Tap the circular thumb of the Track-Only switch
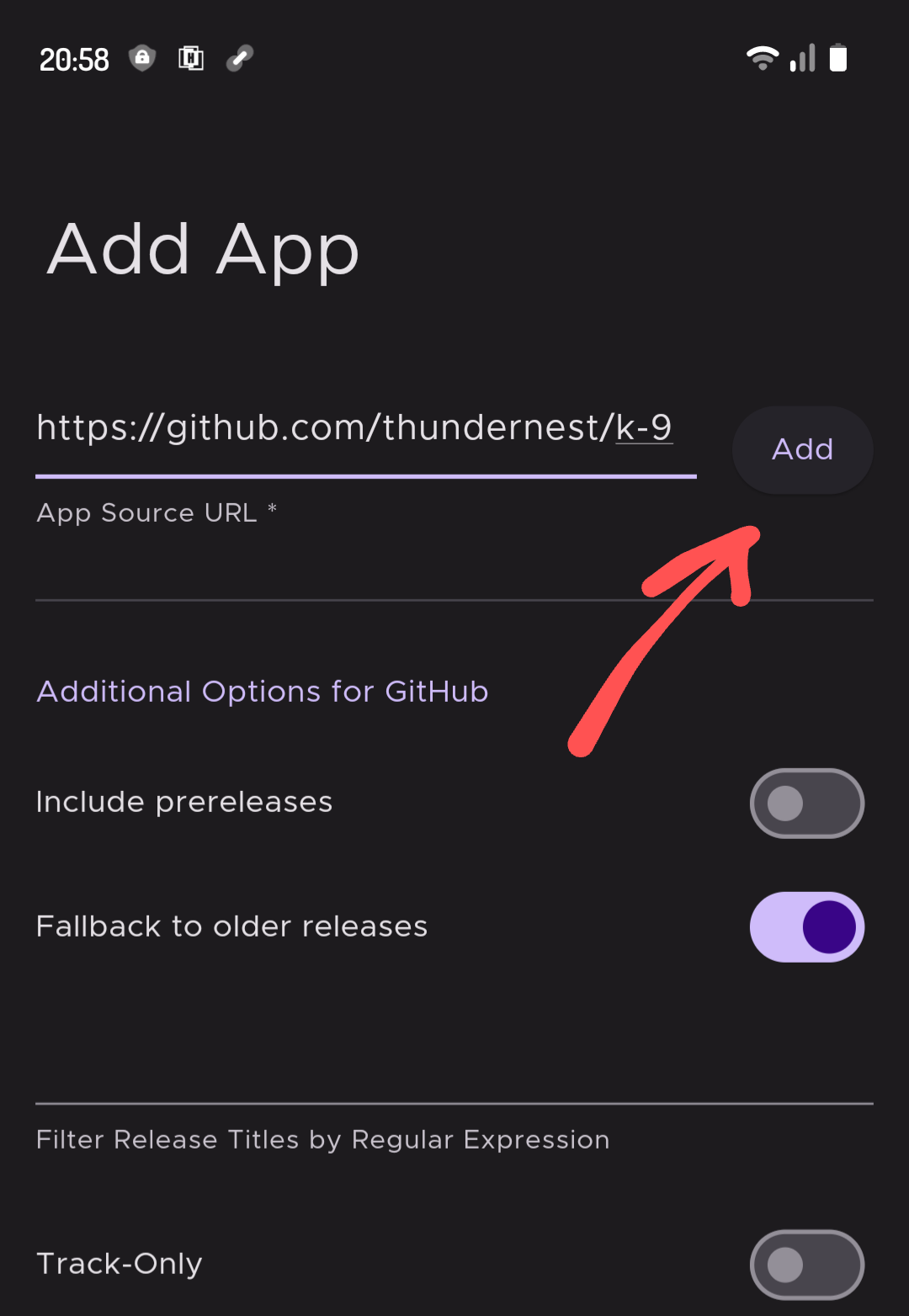 787,1264
